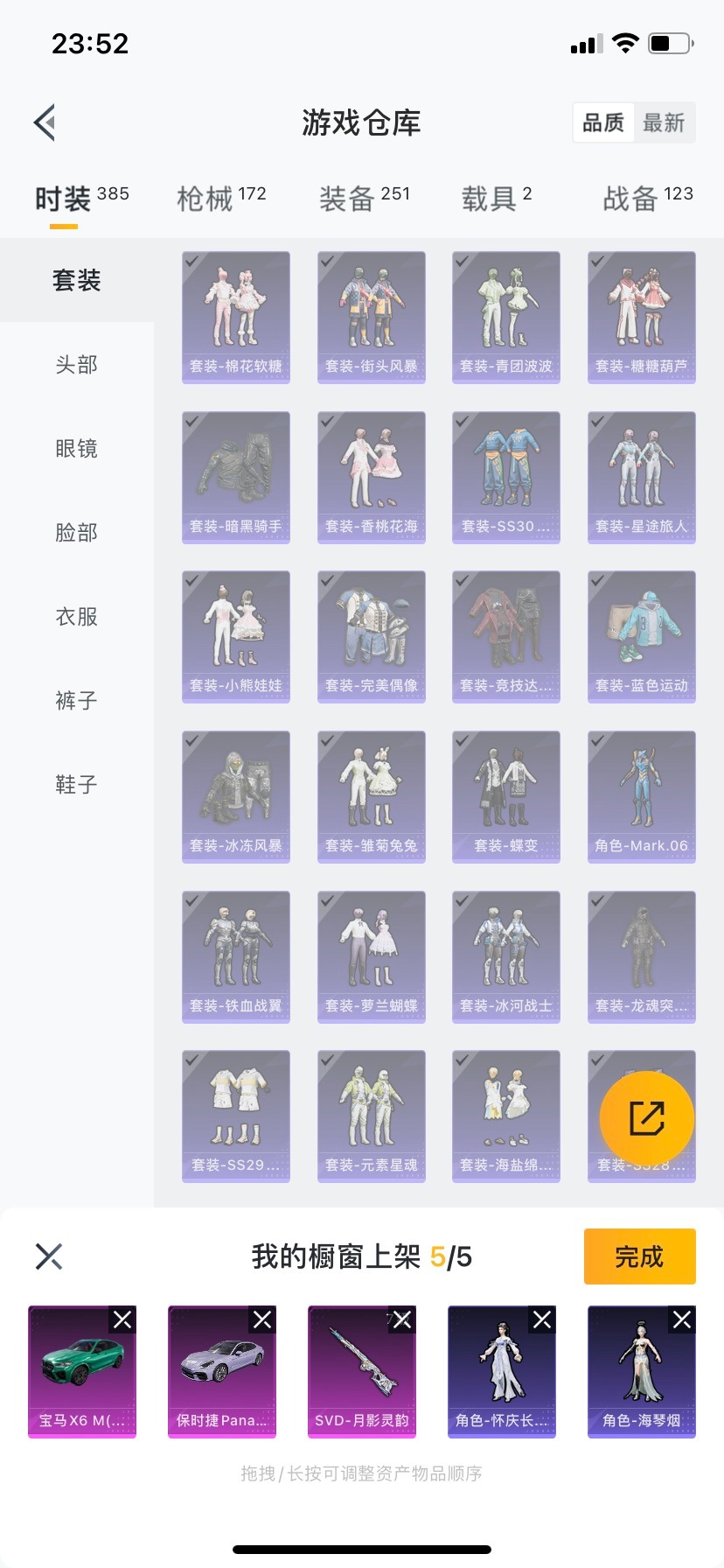
Task: Close the 我的橱窗上架 panel
Action: (x=50, y=1256)
